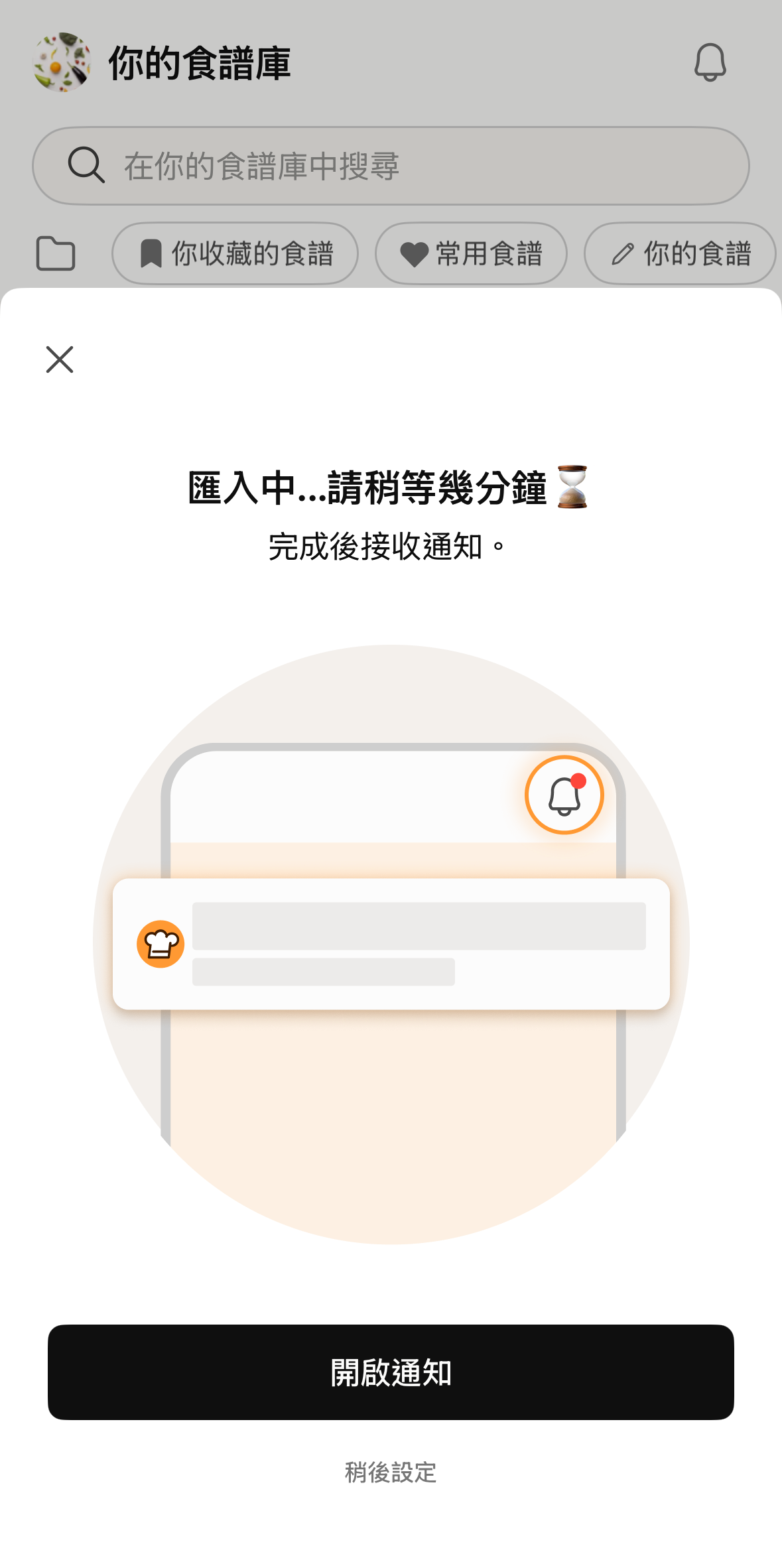Select the 你收藏的食譜 chip
The height and width of the screenshot is (1568, 782).
(235, 253)
